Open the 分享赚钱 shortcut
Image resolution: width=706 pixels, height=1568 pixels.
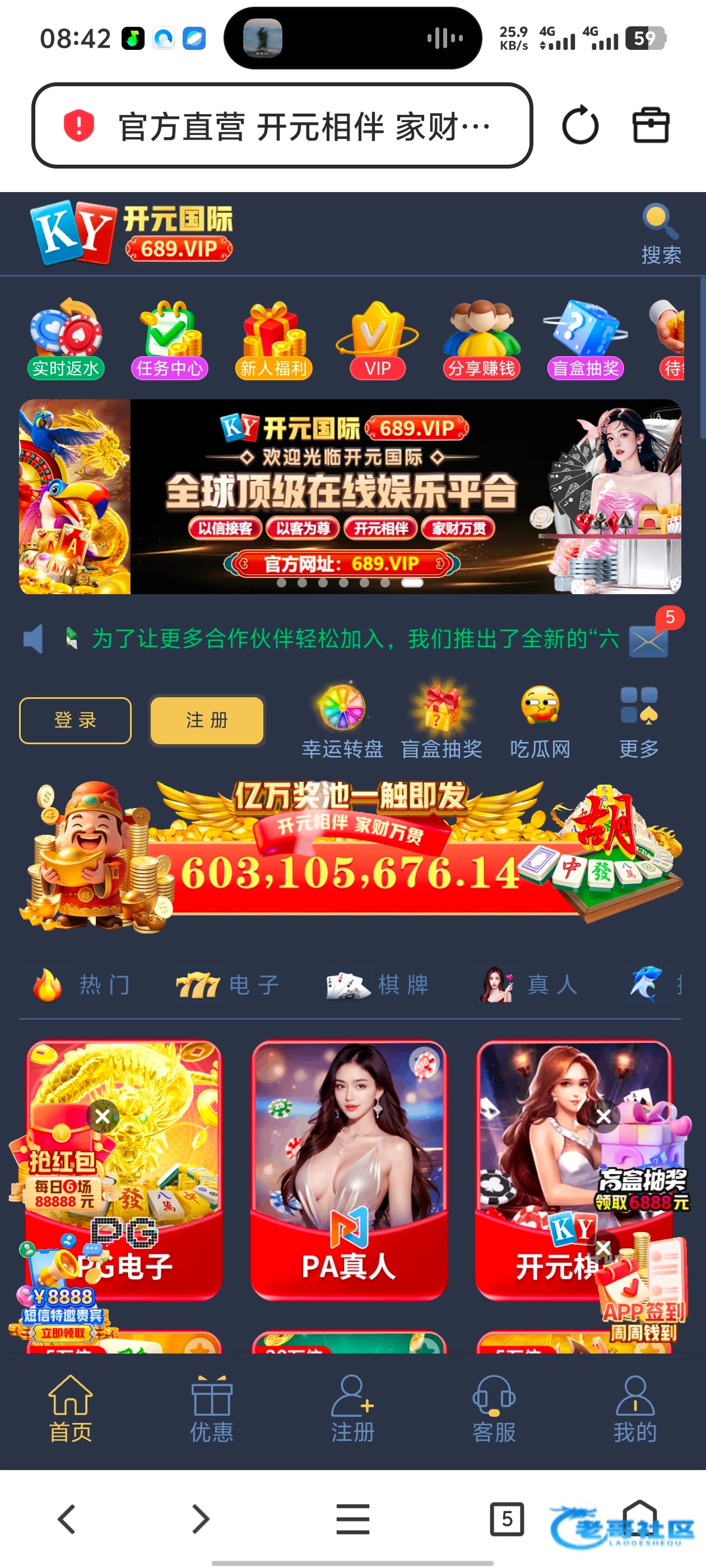(481, 338)
